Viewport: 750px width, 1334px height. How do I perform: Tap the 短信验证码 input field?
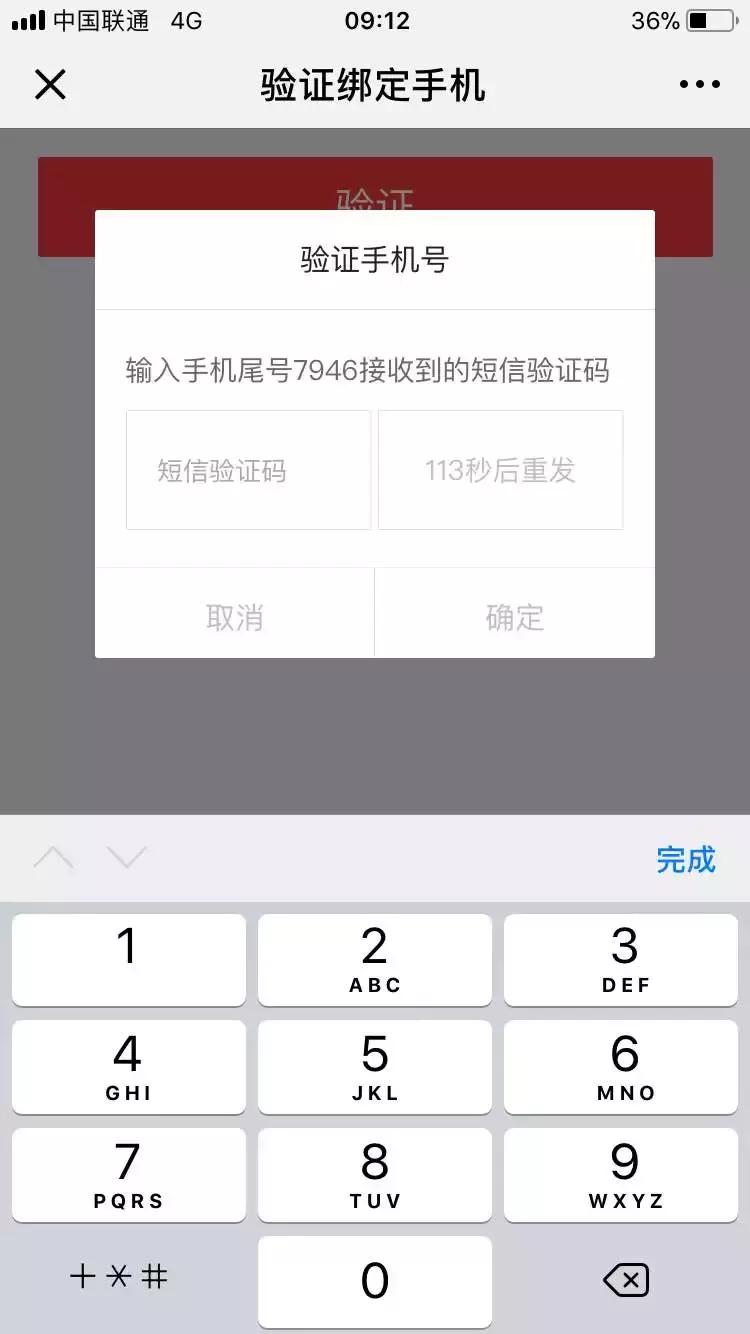coord(248,470)
